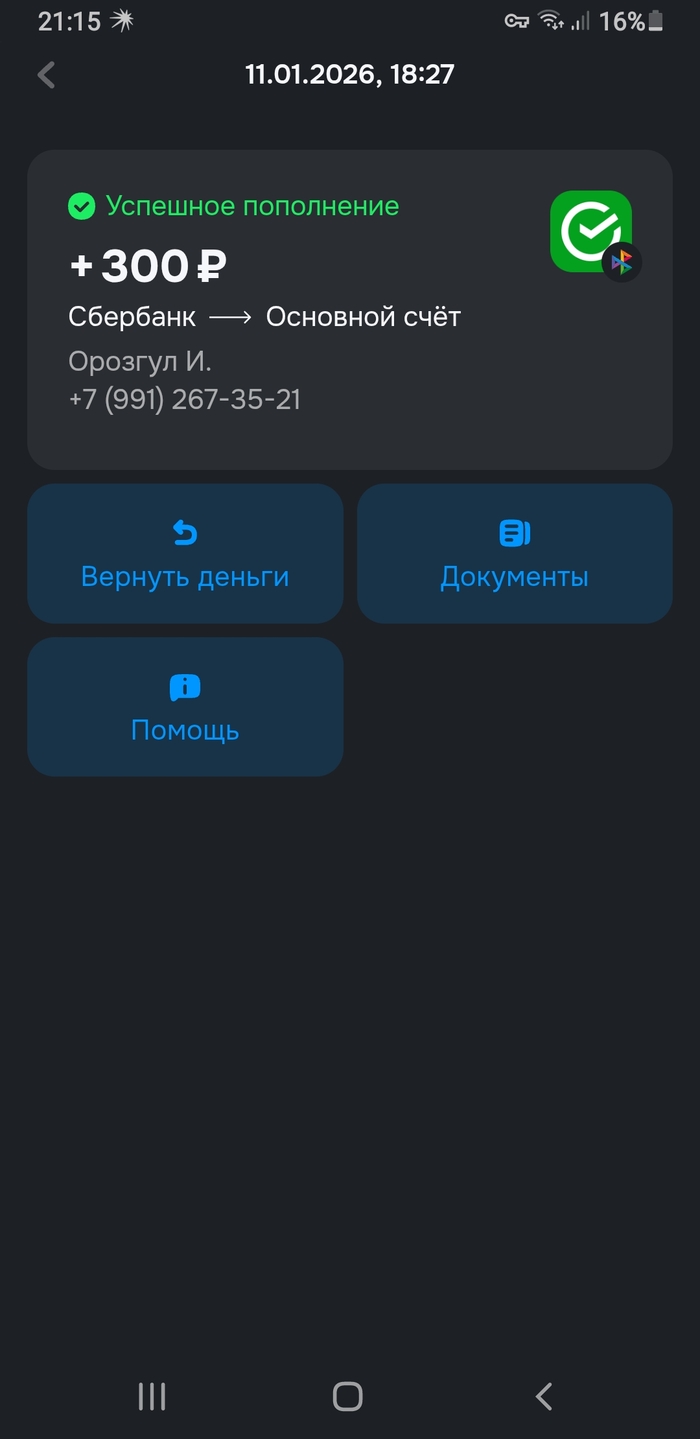Open recent apps from the navigation bar
The width and height of the screenshot is (700, 1439).
152,1396
